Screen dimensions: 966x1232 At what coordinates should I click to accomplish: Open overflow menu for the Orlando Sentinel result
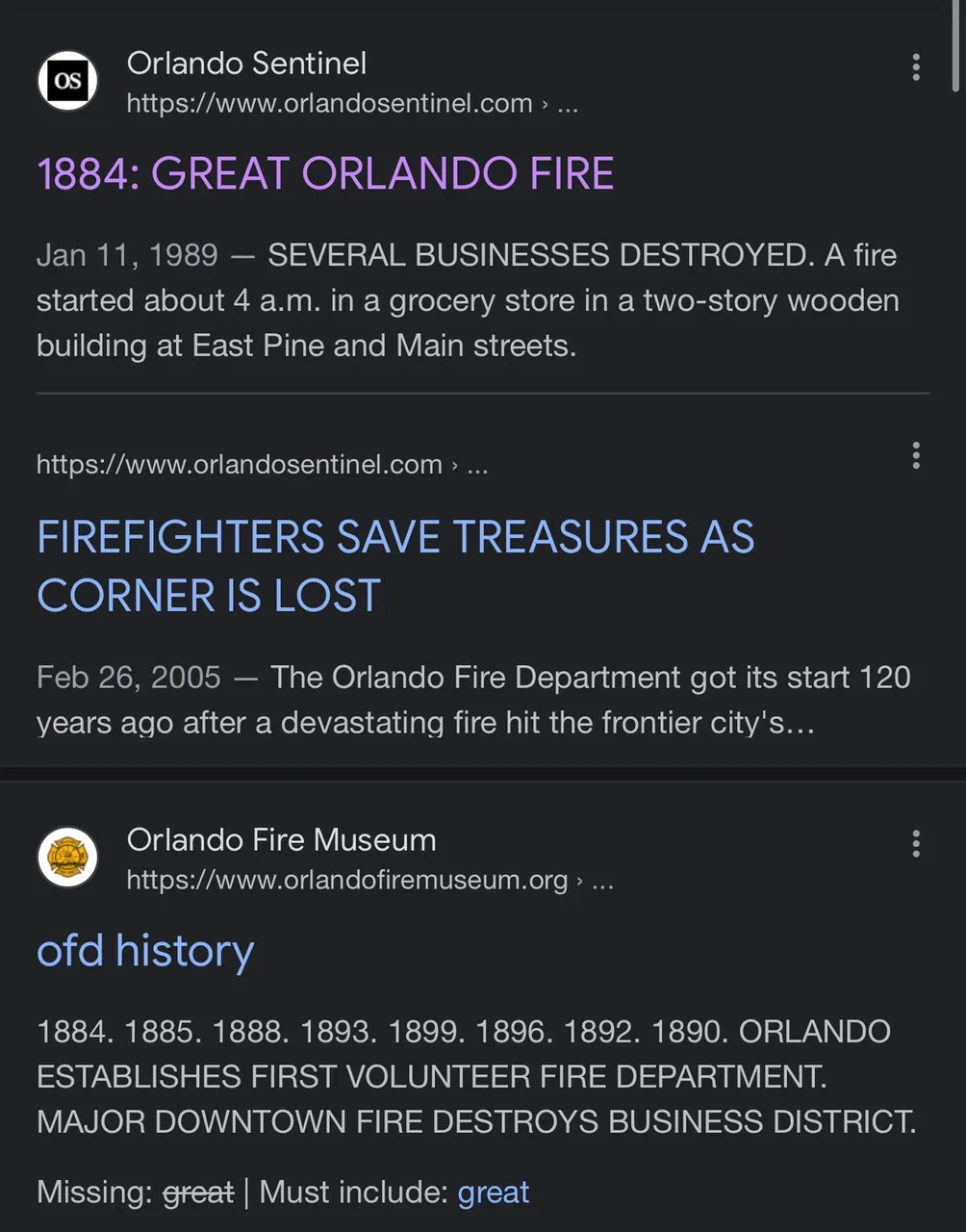tap(915, 67)
